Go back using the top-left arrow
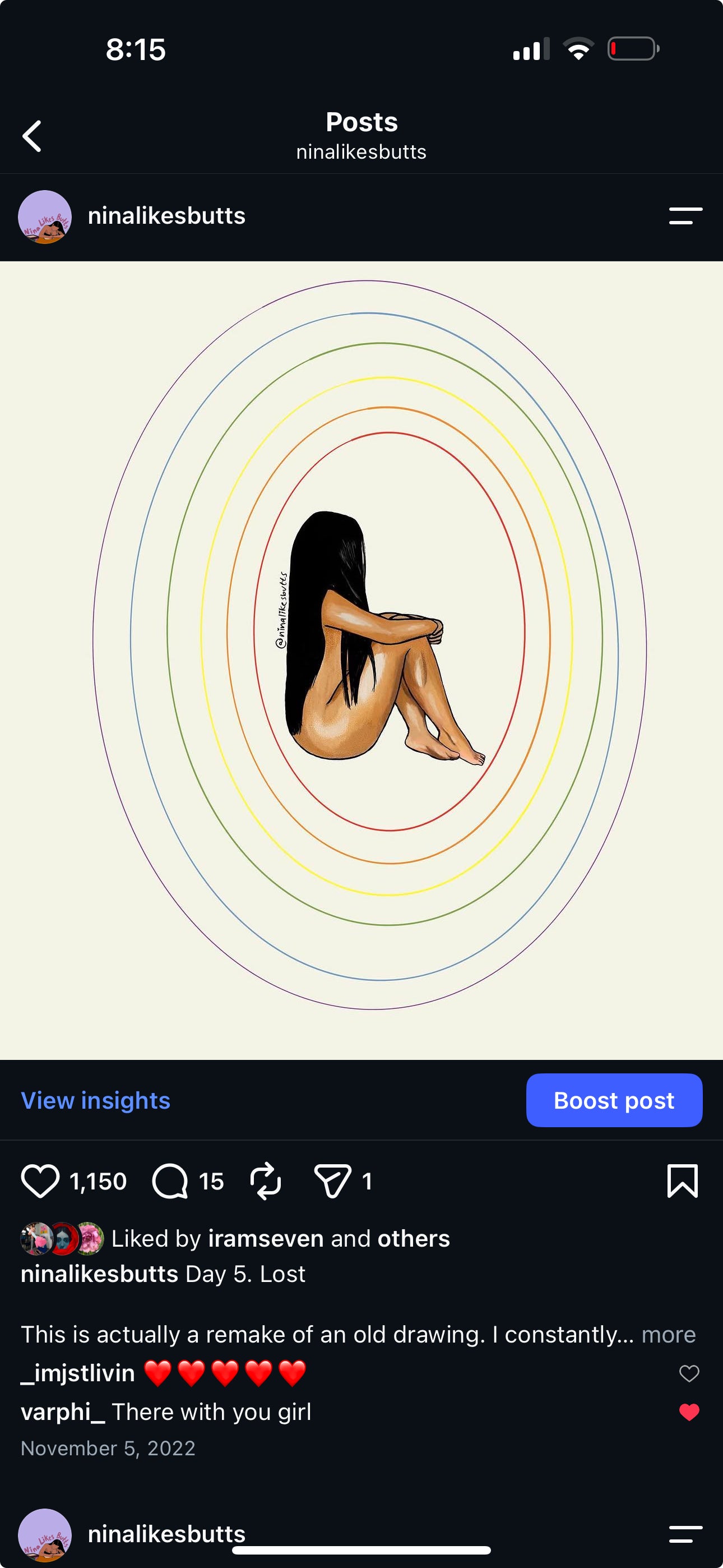 31,136
